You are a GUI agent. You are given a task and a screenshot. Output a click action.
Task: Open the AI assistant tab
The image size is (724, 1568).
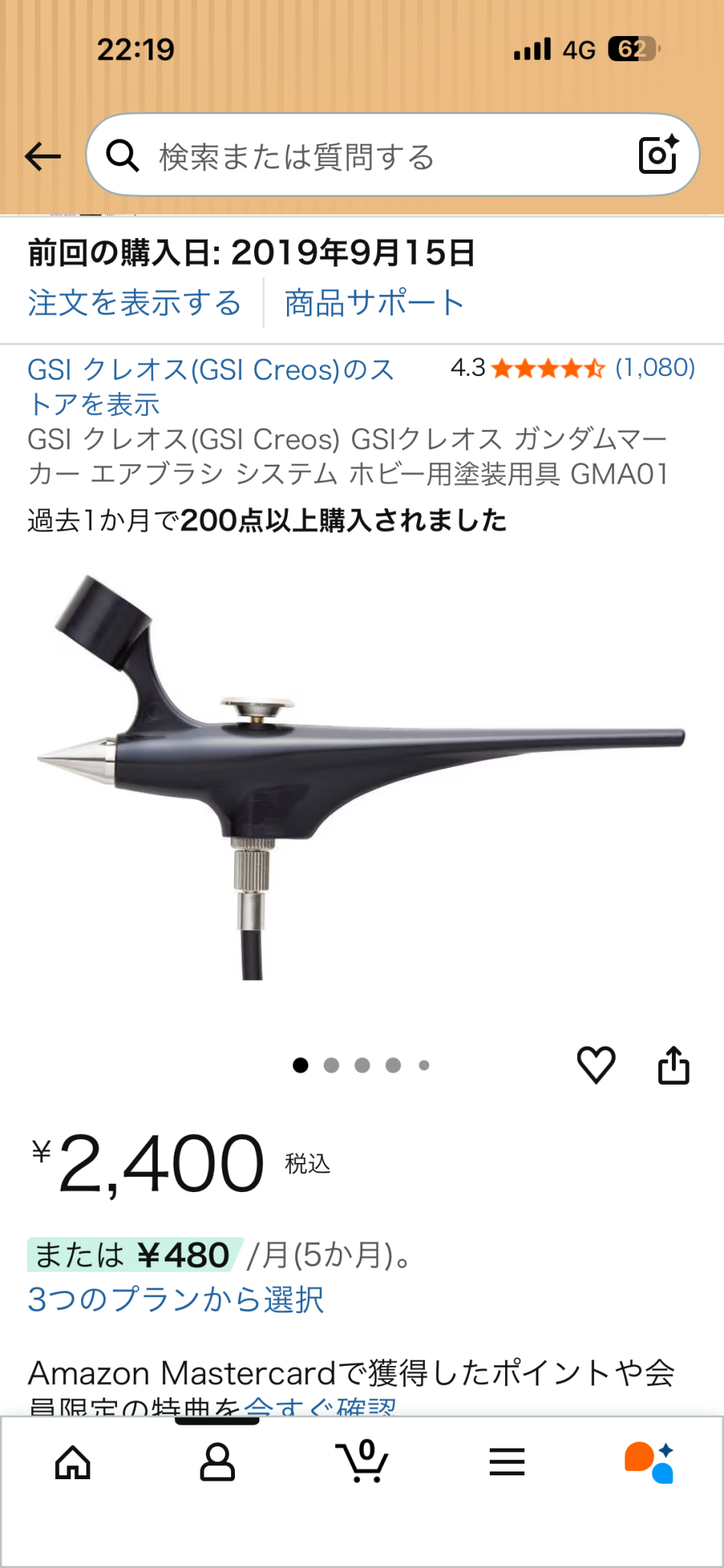point(649,1462)
